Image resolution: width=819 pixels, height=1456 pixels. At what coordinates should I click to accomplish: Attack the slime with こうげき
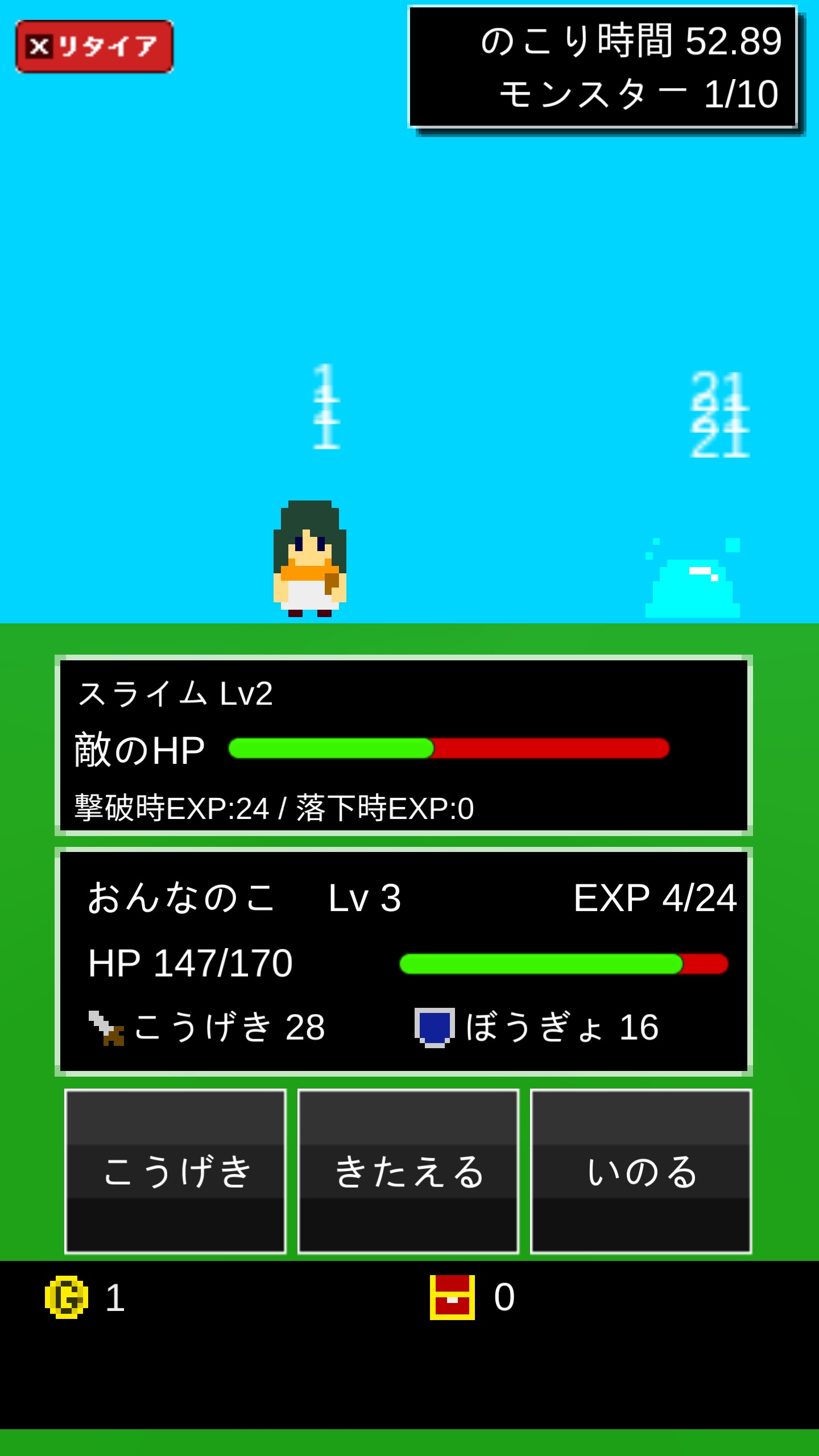click(175, 1172)
